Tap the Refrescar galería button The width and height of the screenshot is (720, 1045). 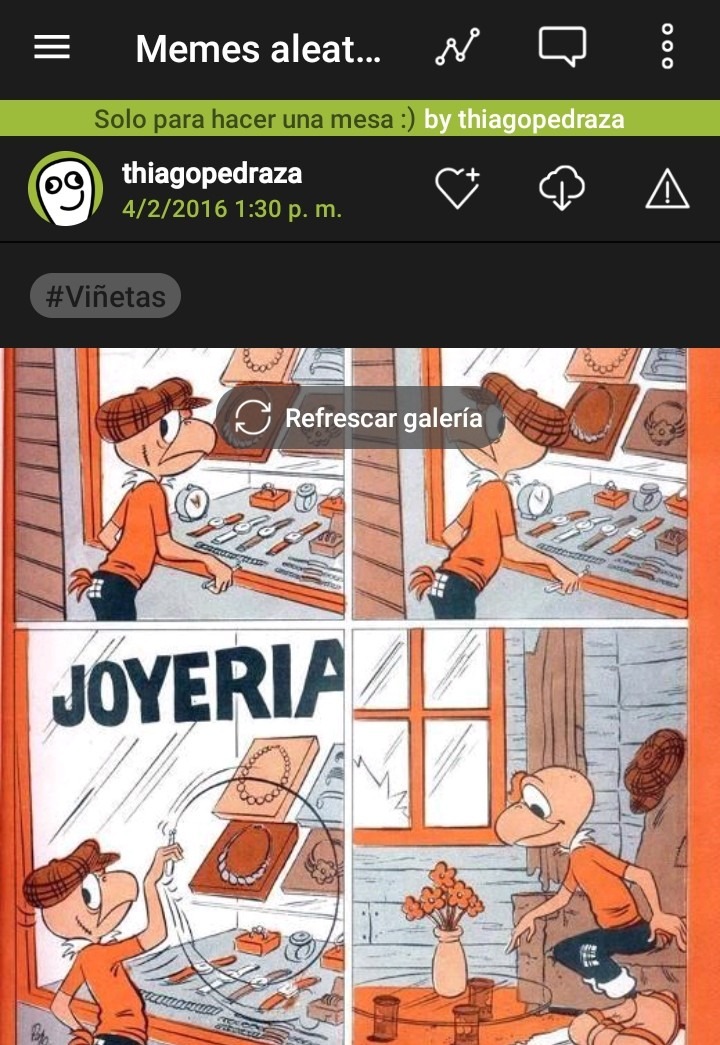[360, 418]
